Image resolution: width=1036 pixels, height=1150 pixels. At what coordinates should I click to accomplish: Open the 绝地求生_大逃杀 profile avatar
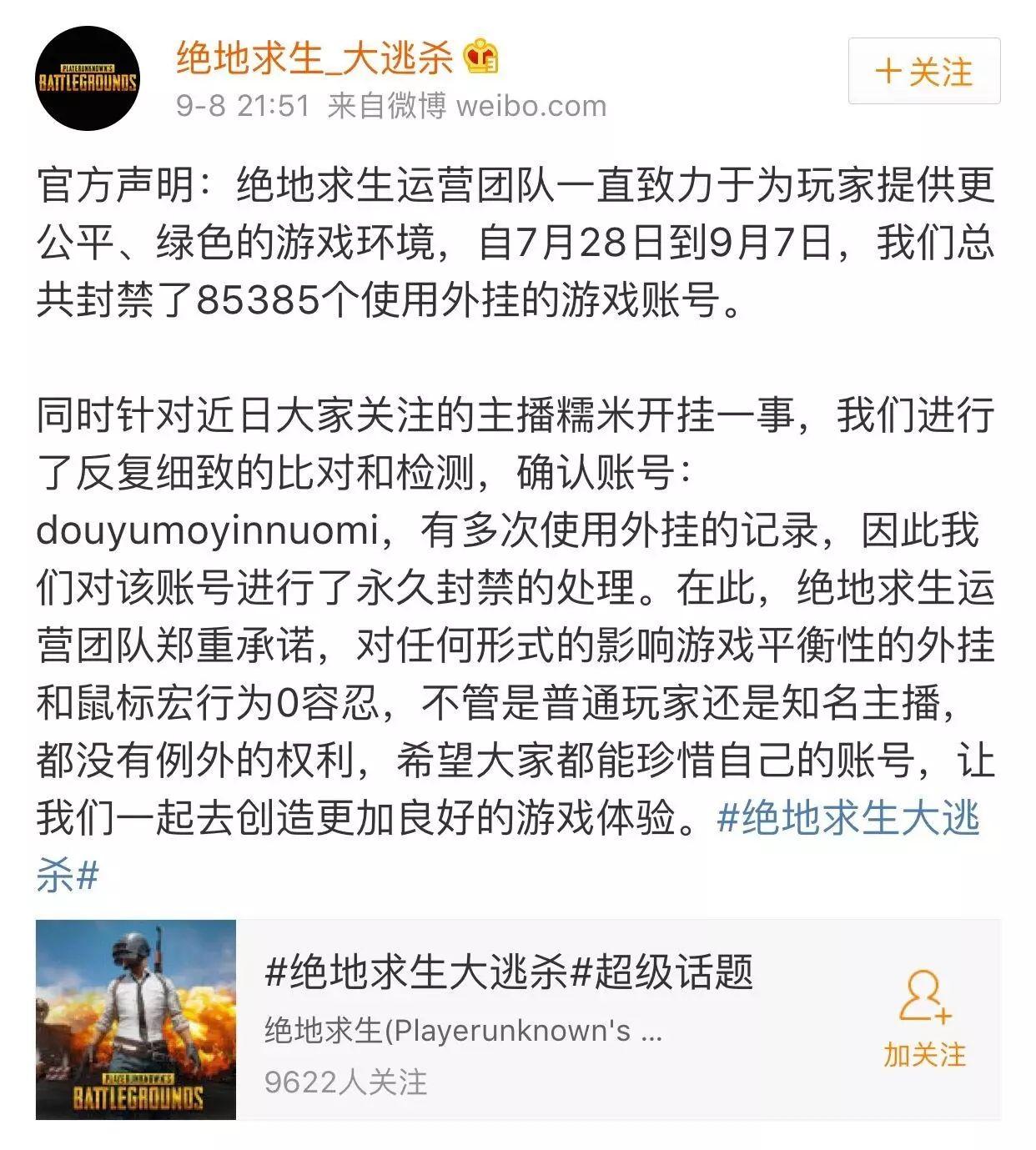click(87, 78)
